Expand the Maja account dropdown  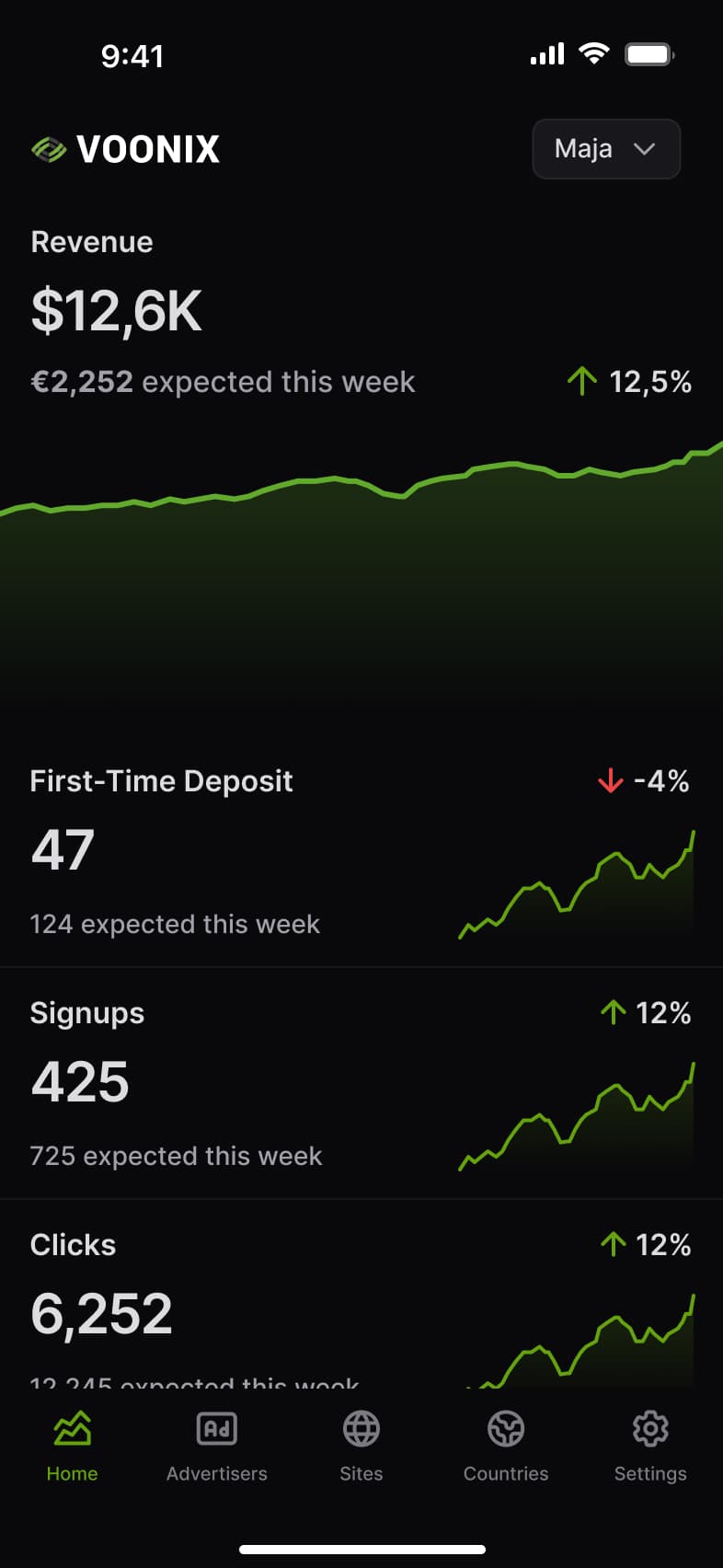pos(606,149)
